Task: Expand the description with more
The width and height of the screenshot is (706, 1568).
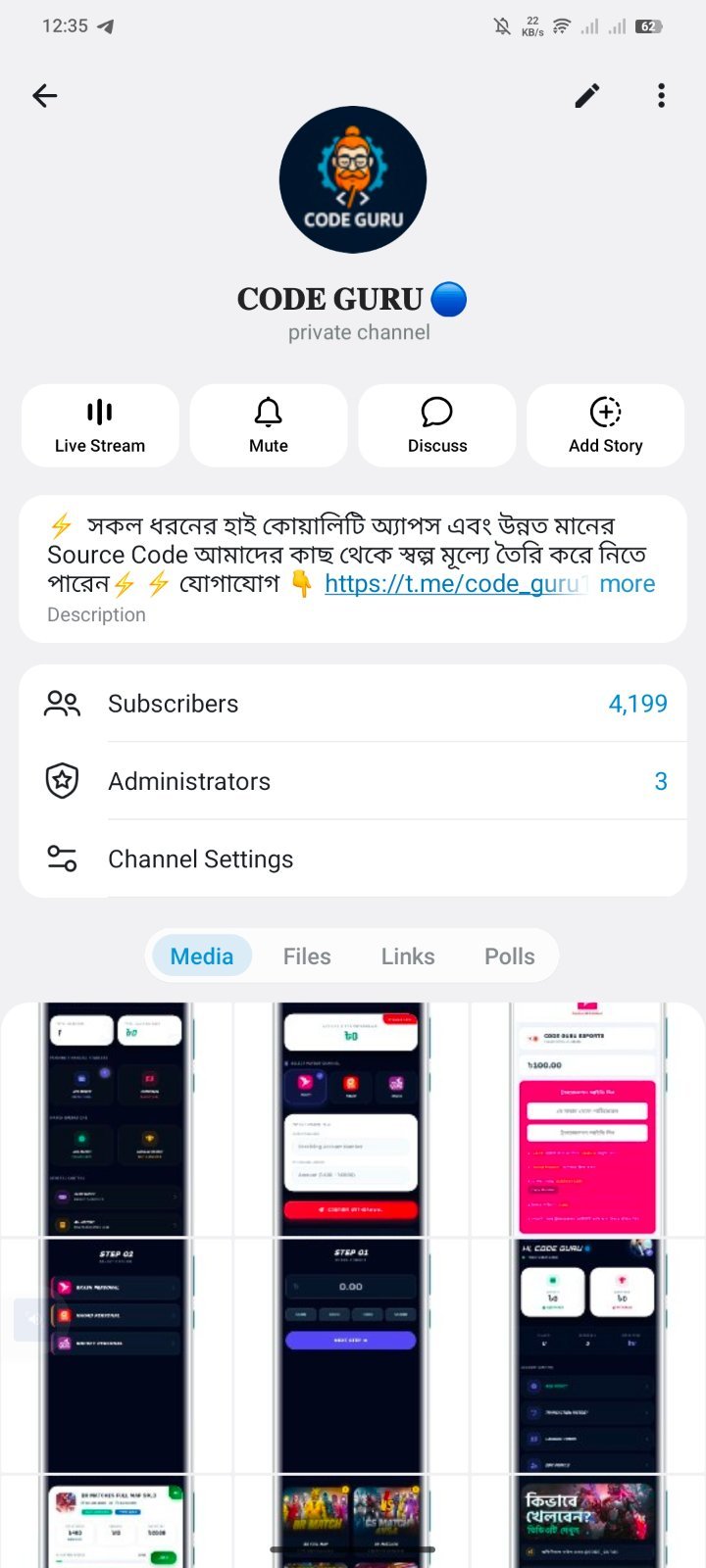Action: tap(628, 584)
